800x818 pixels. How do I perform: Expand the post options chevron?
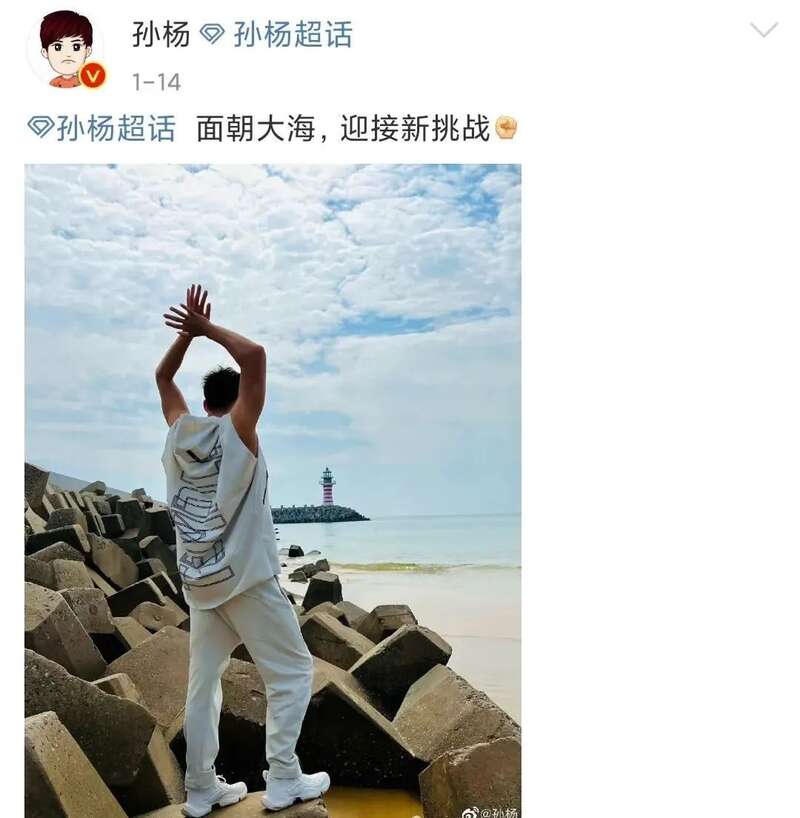tap(763, 30)
